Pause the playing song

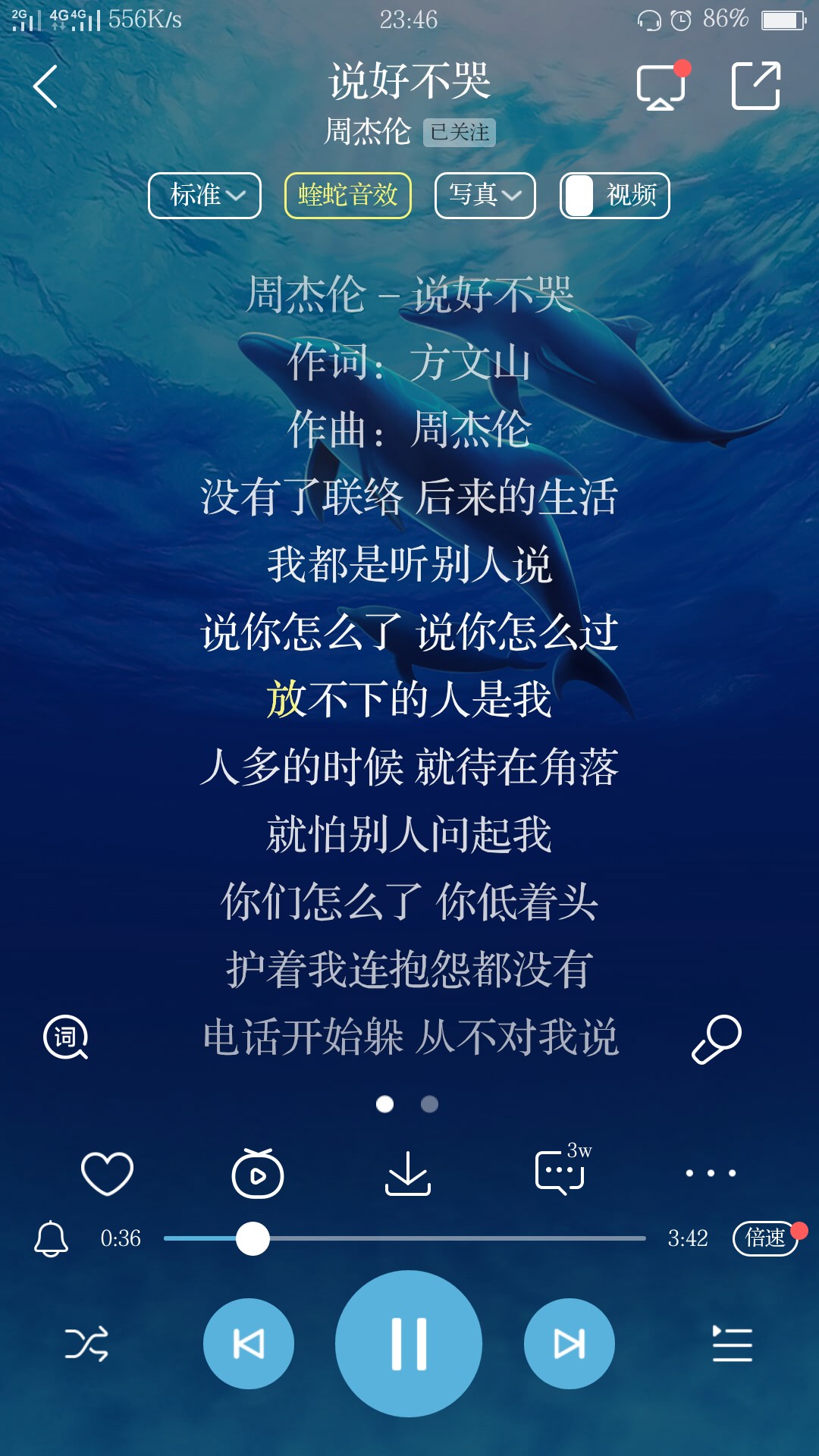pyautogui.click(x=409, y=1344)
